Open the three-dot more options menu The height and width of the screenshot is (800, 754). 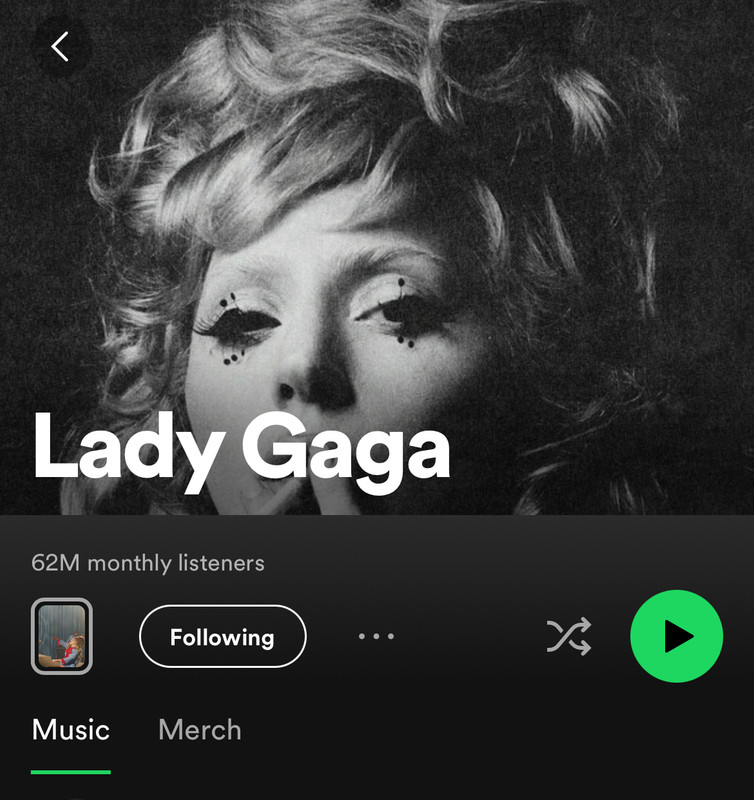tap(376, 636)
